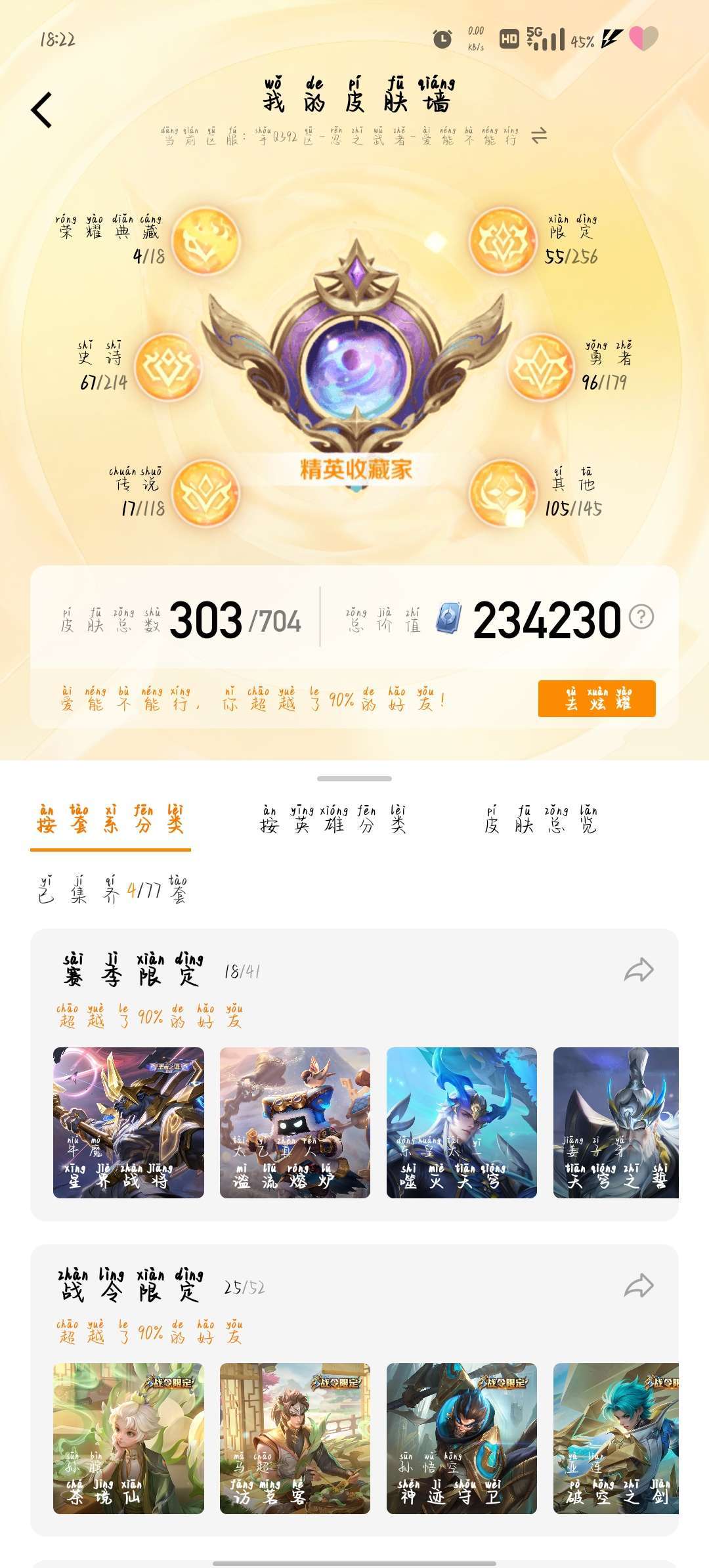The width and height of the screenshot is (709, 1568).
Task: Switch to 皮肤总览 tab
Action: click(x=541, y=819)
